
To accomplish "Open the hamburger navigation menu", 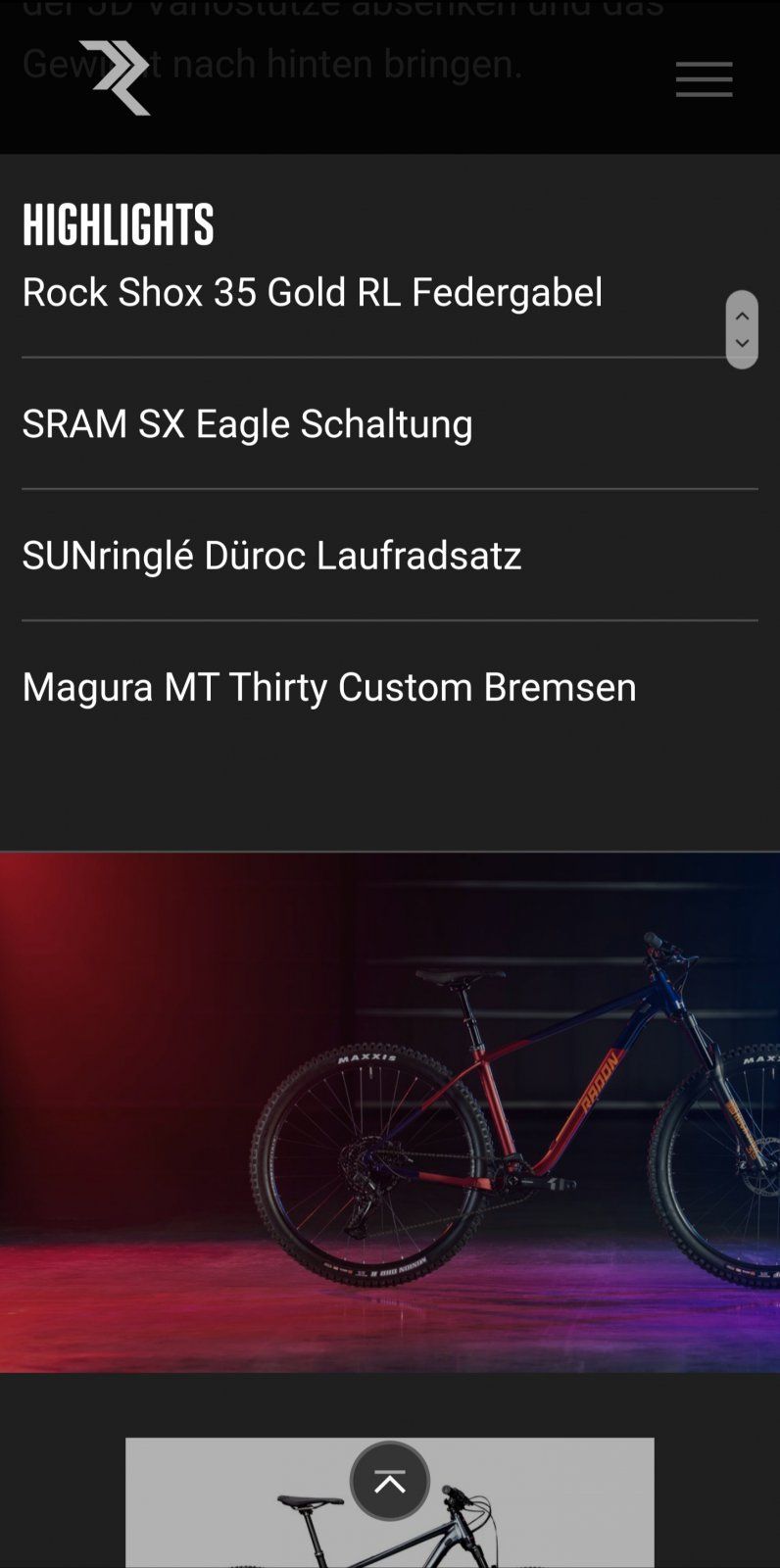I will pyautogui.click(x=704, y=79).
